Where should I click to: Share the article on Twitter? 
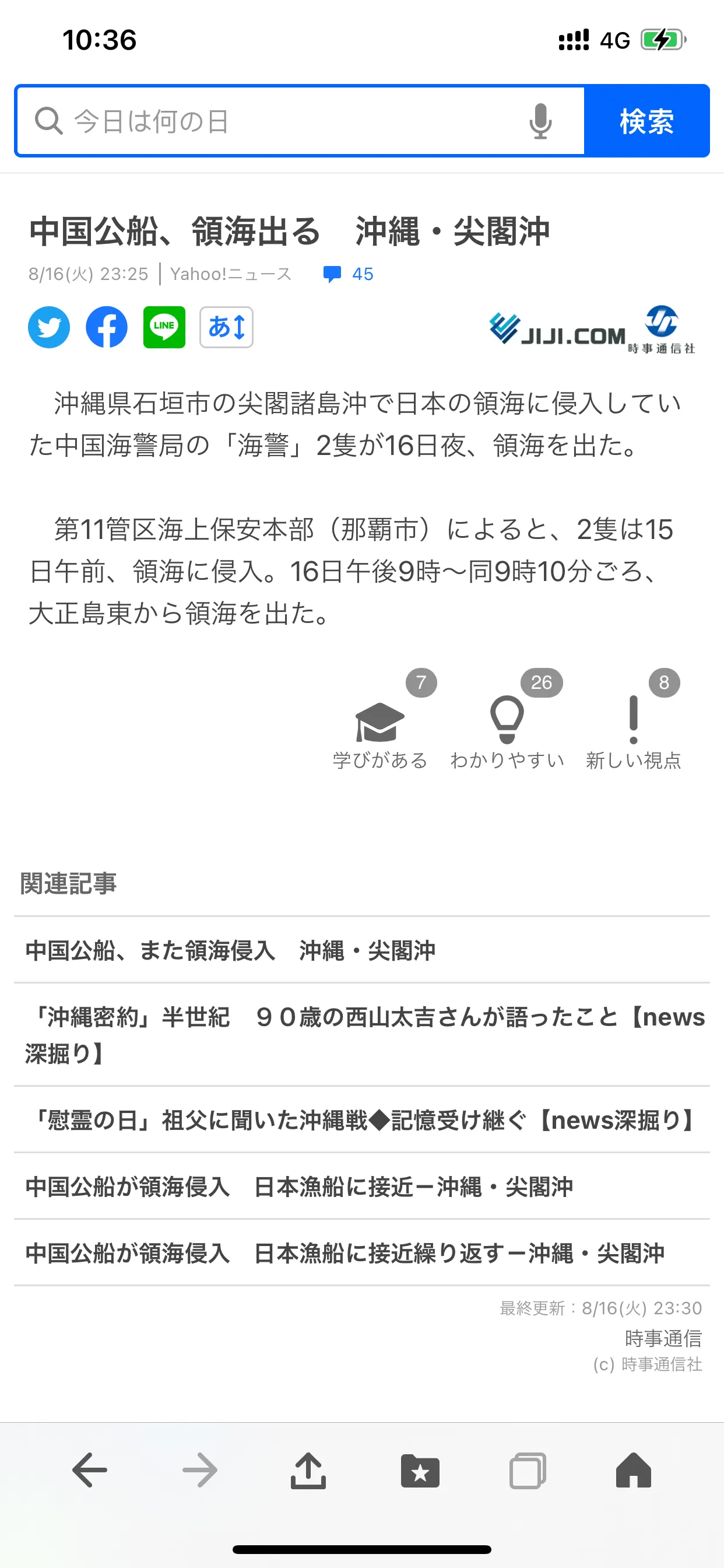click(x=50, y=327)
